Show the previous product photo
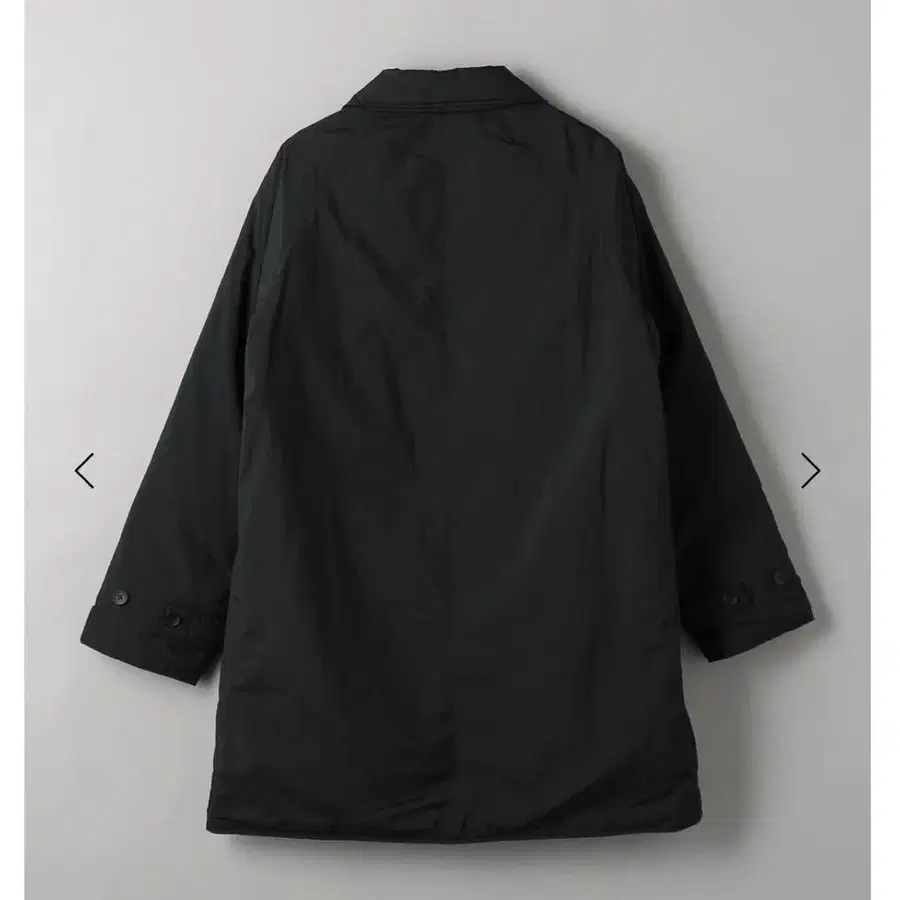900x900 pixels. tap(85, 470)
